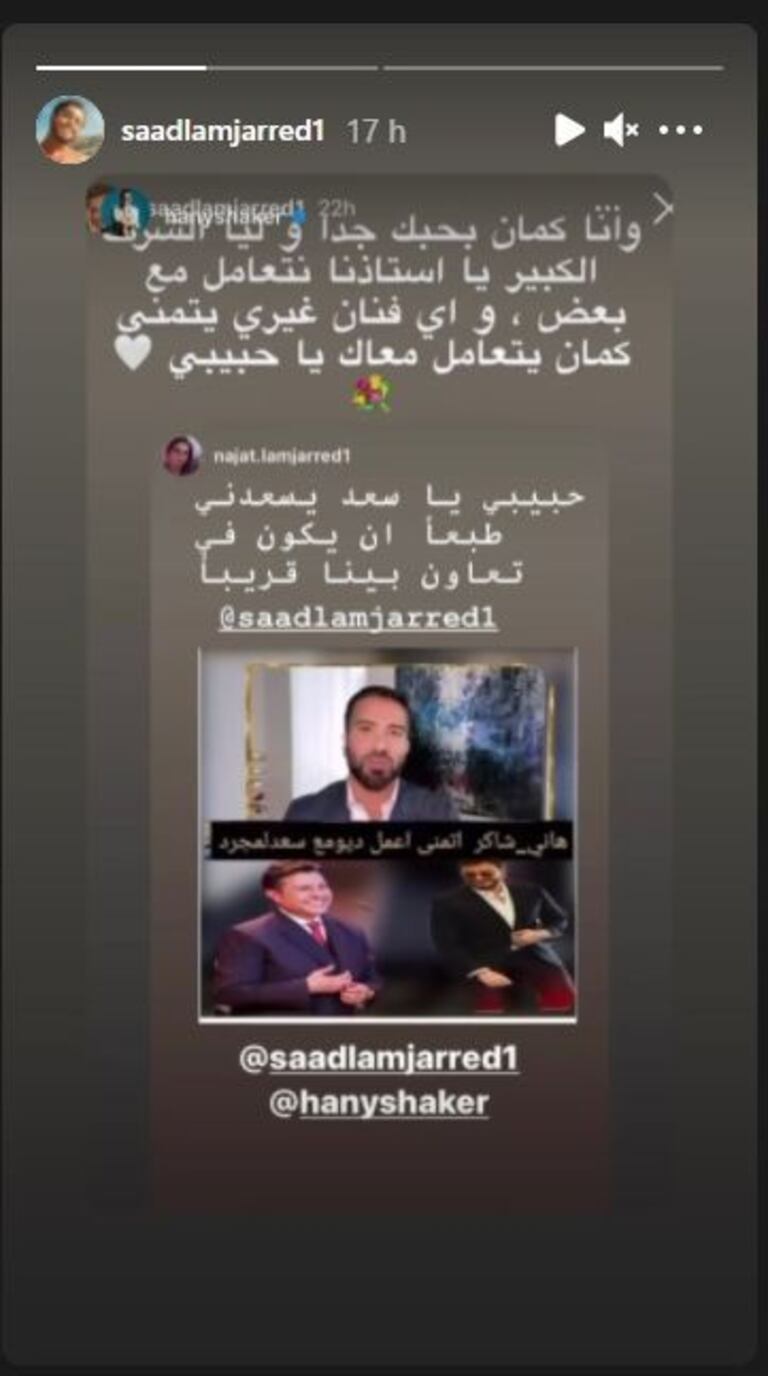Play the paused story
This screenshot has width=768, height=1376.
point(569,129)
